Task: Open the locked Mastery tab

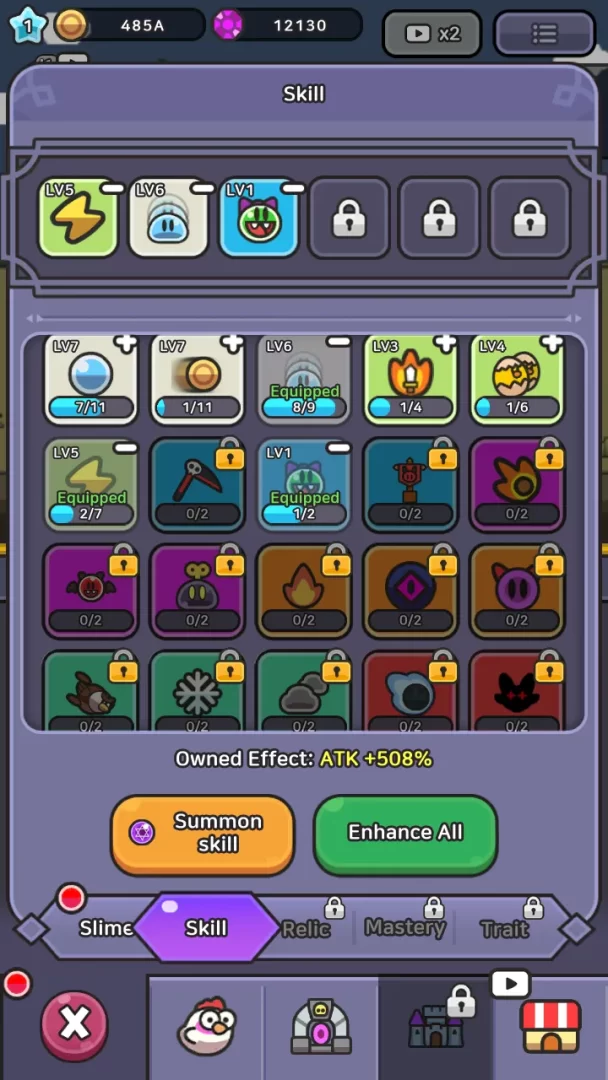Action: (x=405, y=928)
